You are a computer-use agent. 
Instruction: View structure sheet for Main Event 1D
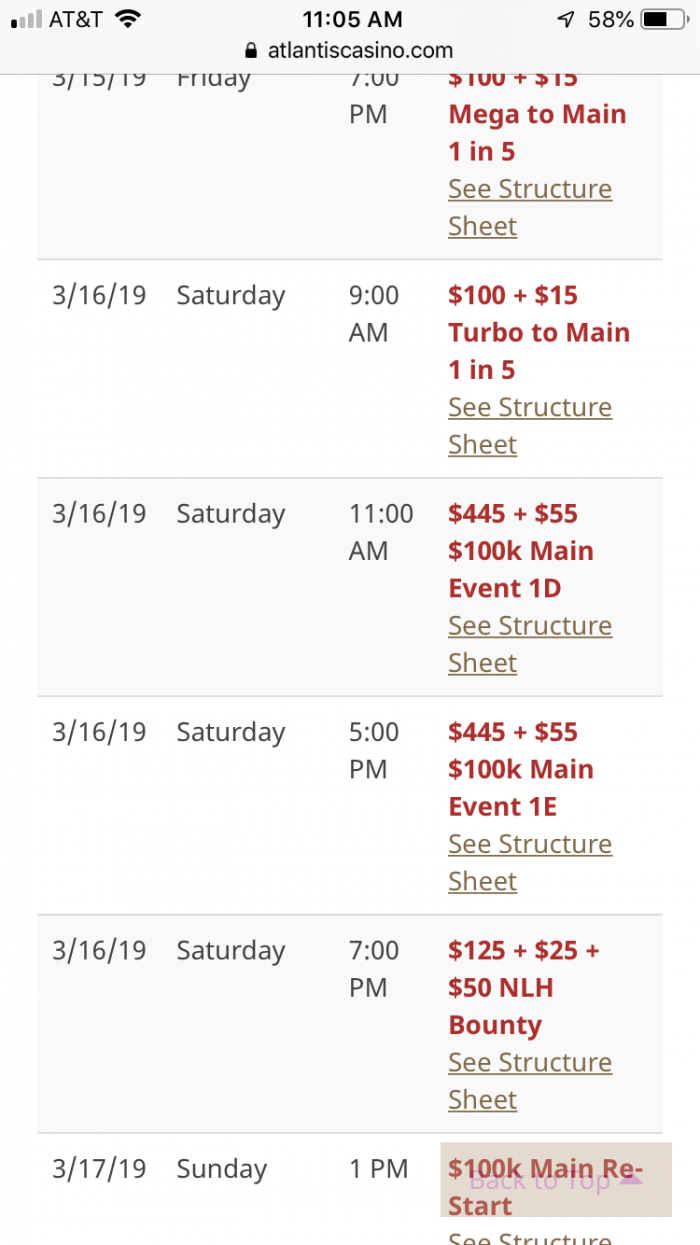[530, 643]
